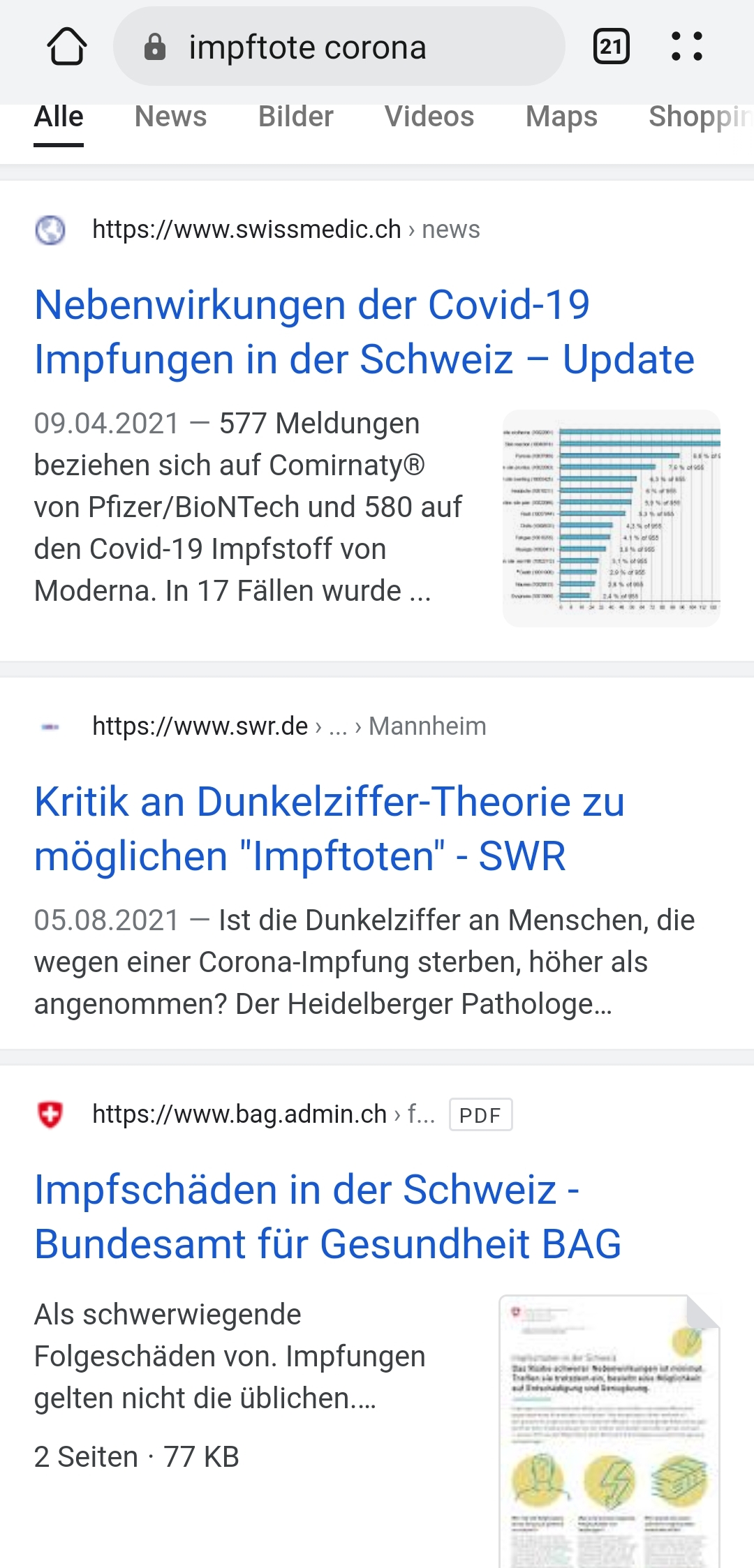Switch to the Shopping tab
Screen dimensions: 754x1568
click(700, 117)
